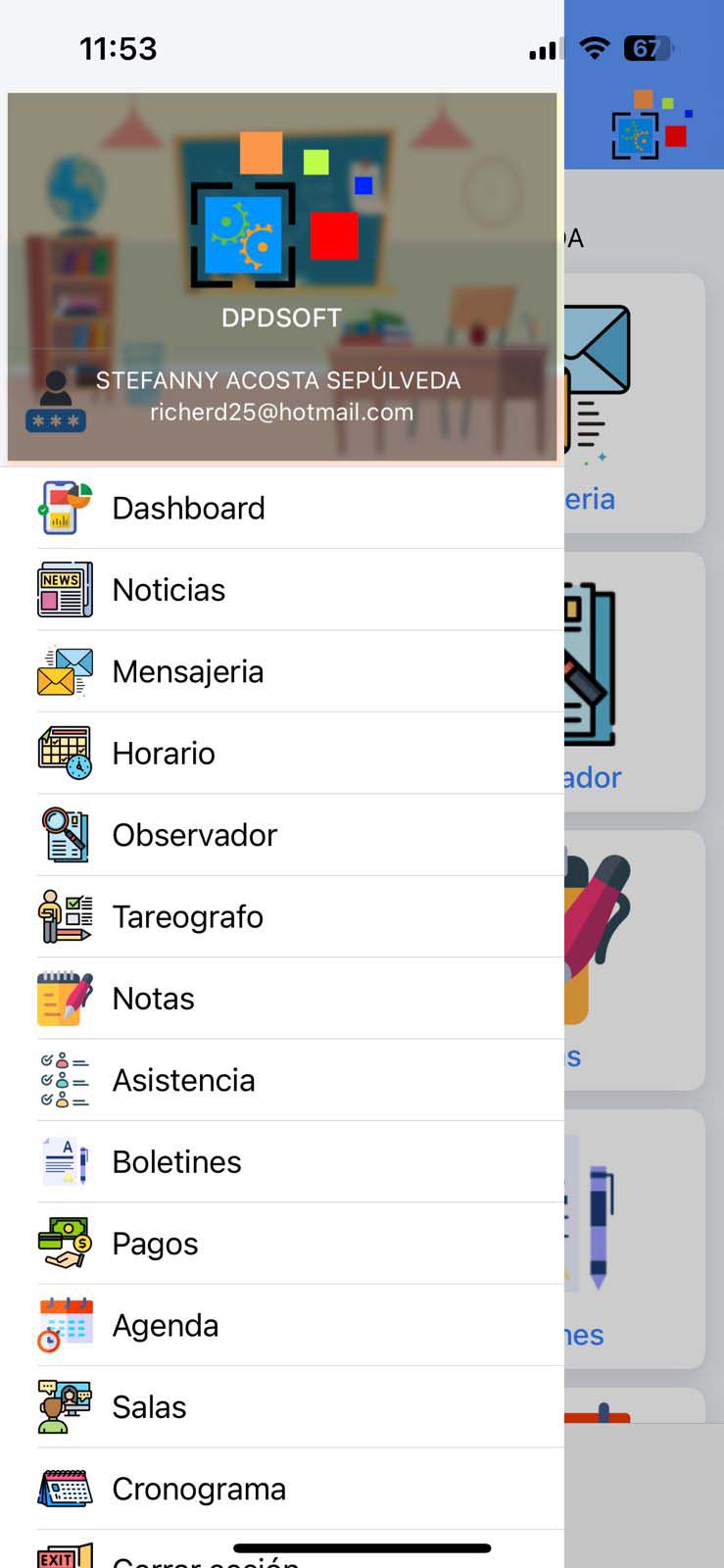
Task: Open Mensajeria from the drawer
Action: [x=282, y=671]
